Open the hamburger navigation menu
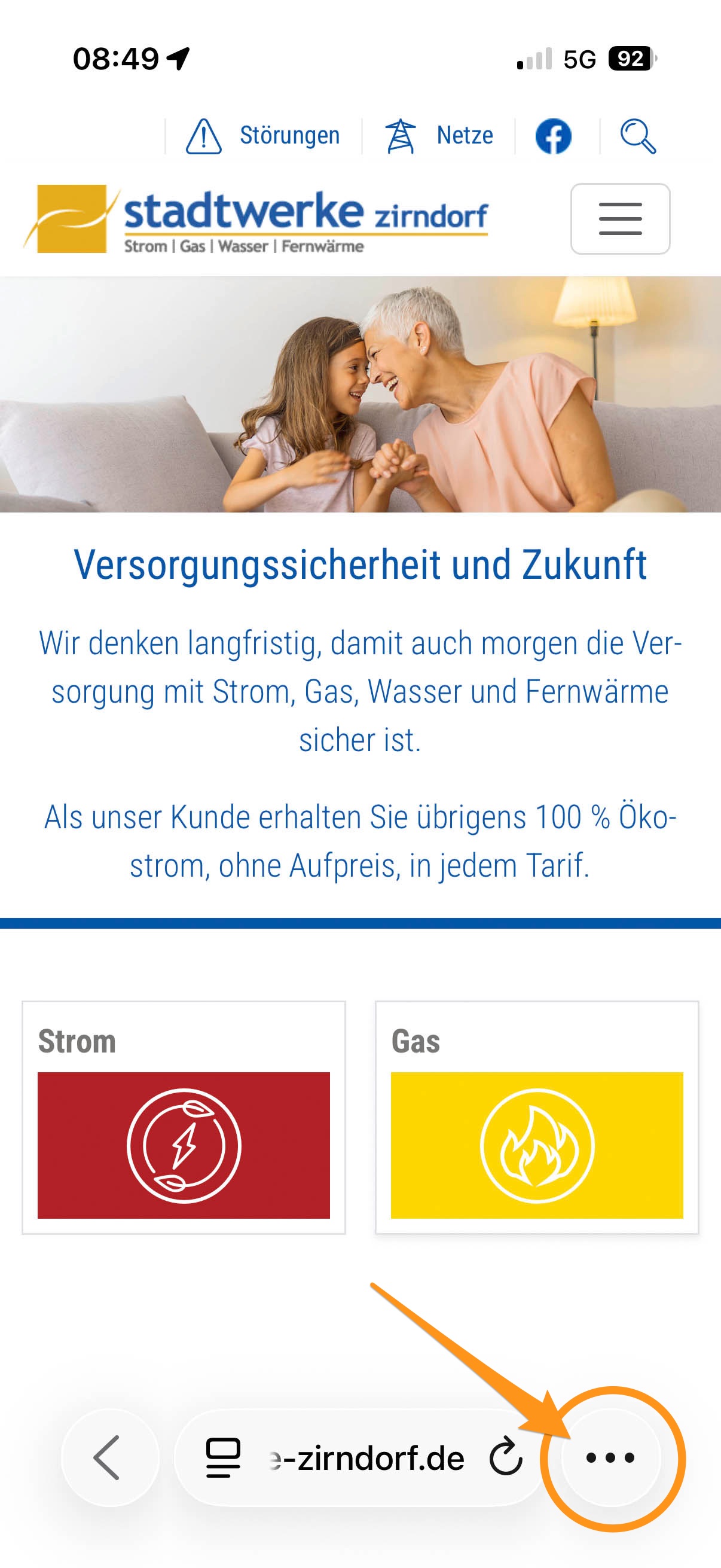 (620, 218)
